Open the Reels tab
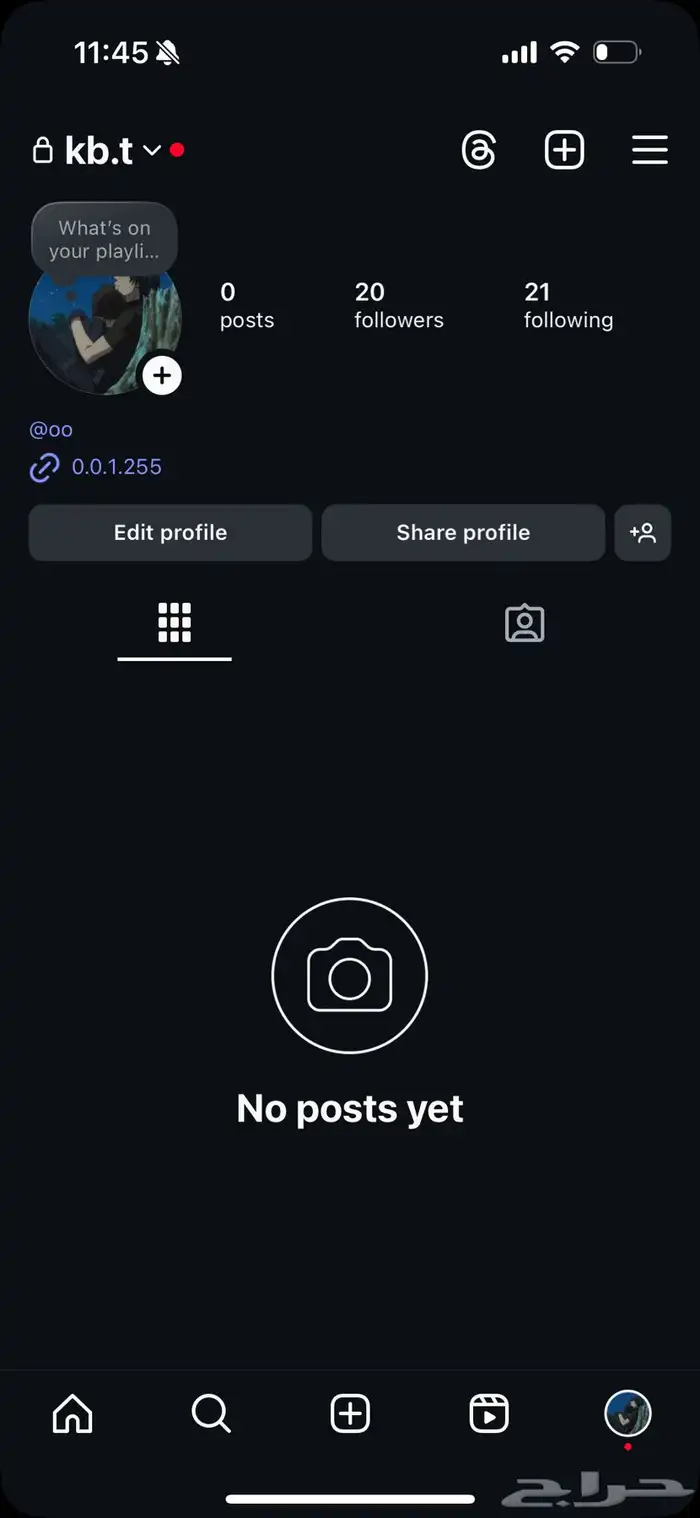This screenshot has width=700, height=1518. pos(489,1414)
